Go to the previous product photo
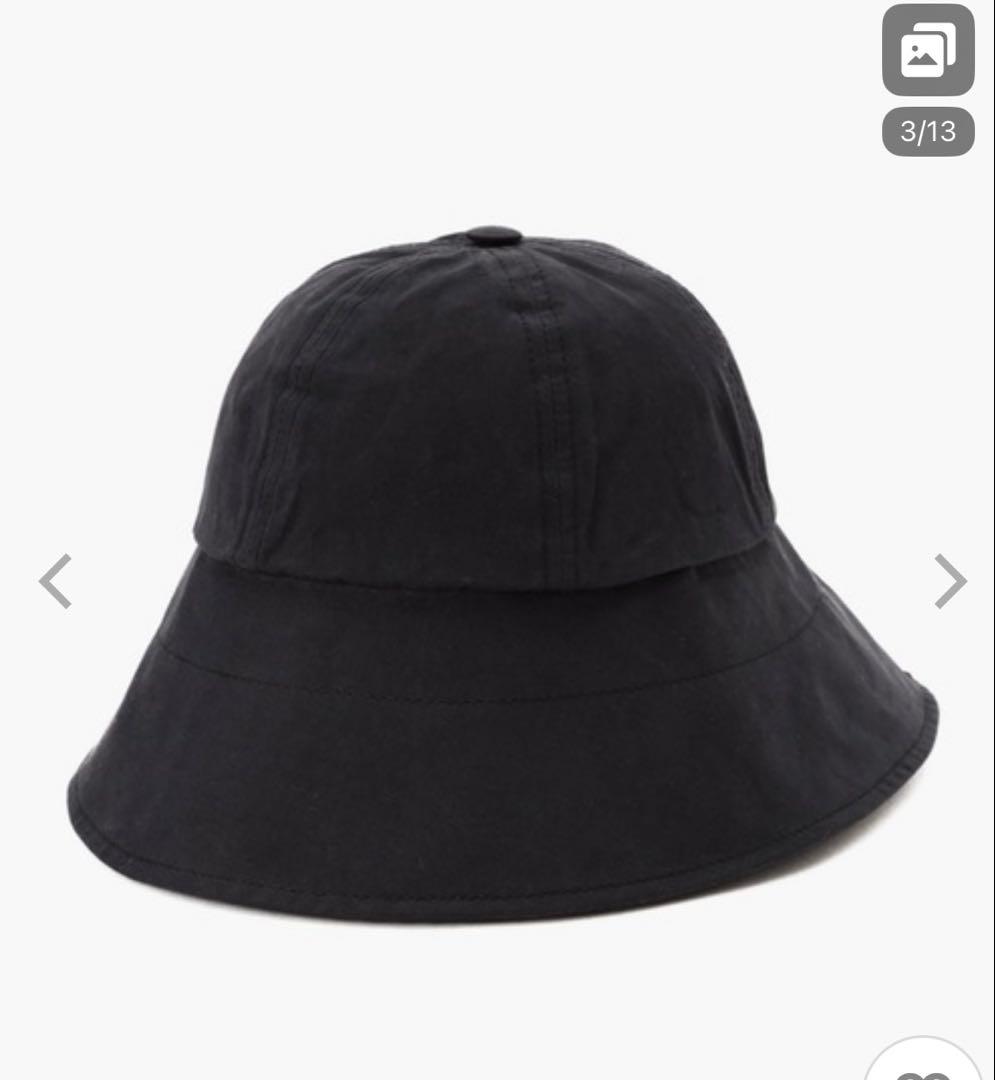The image size is (995, 1080). pos(55,581)
